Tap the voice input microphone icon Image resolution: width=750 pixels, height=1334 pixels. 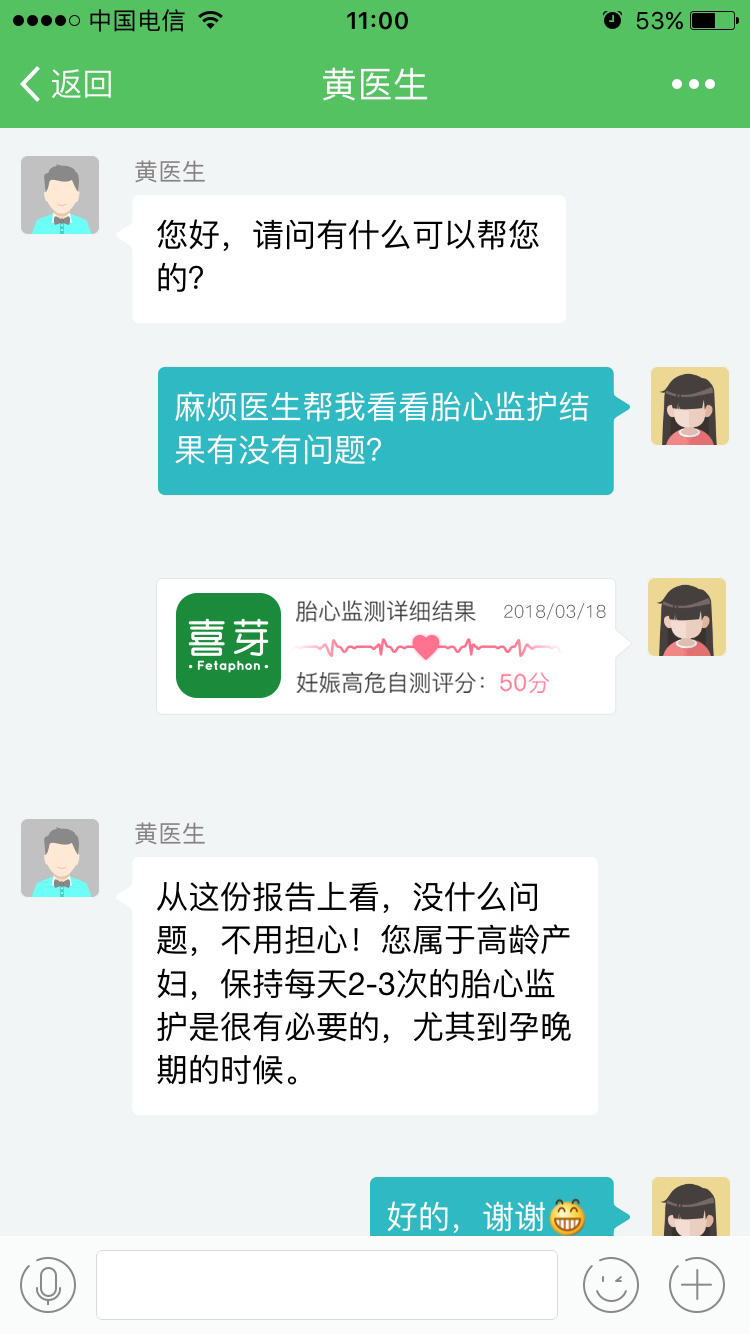48,1284
